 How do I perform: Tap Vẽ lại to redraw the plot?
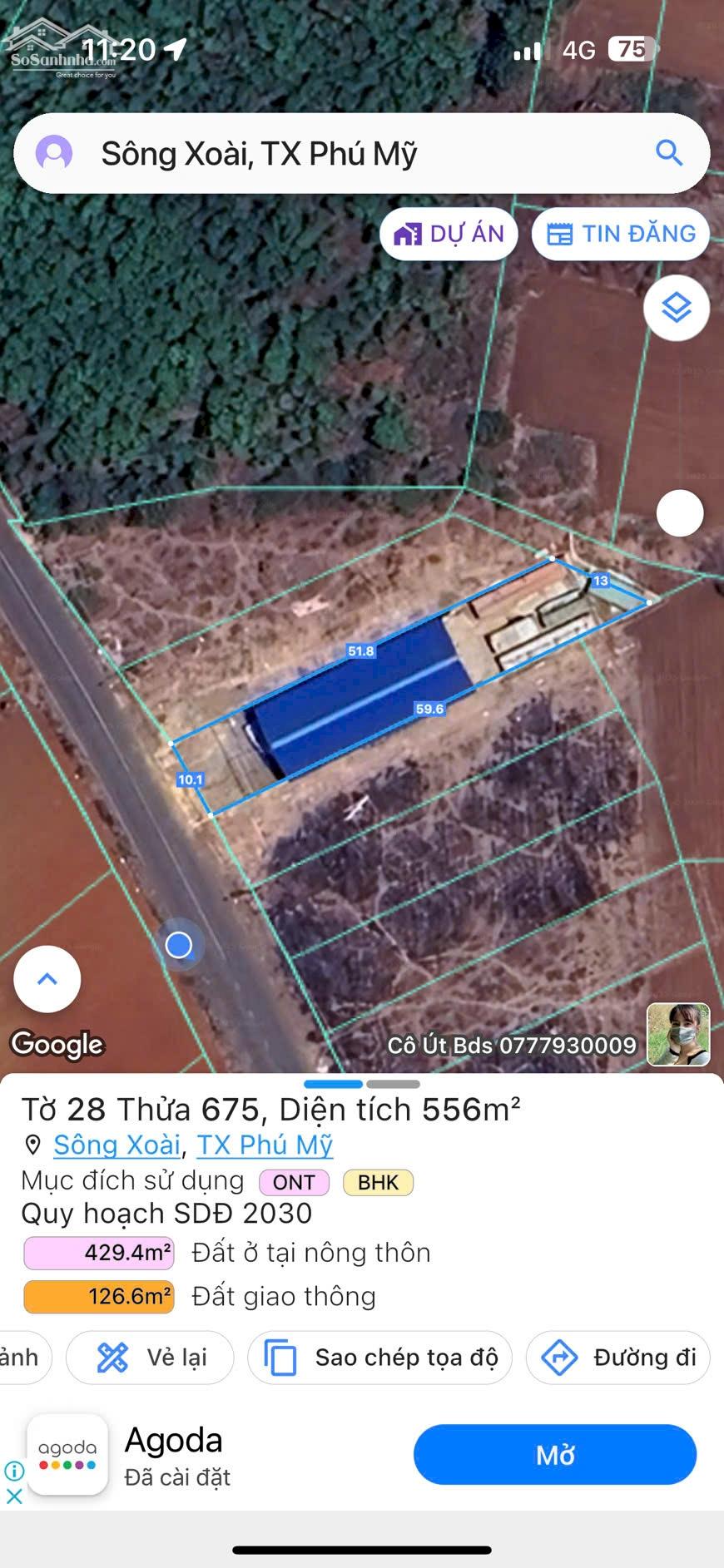151,1358
